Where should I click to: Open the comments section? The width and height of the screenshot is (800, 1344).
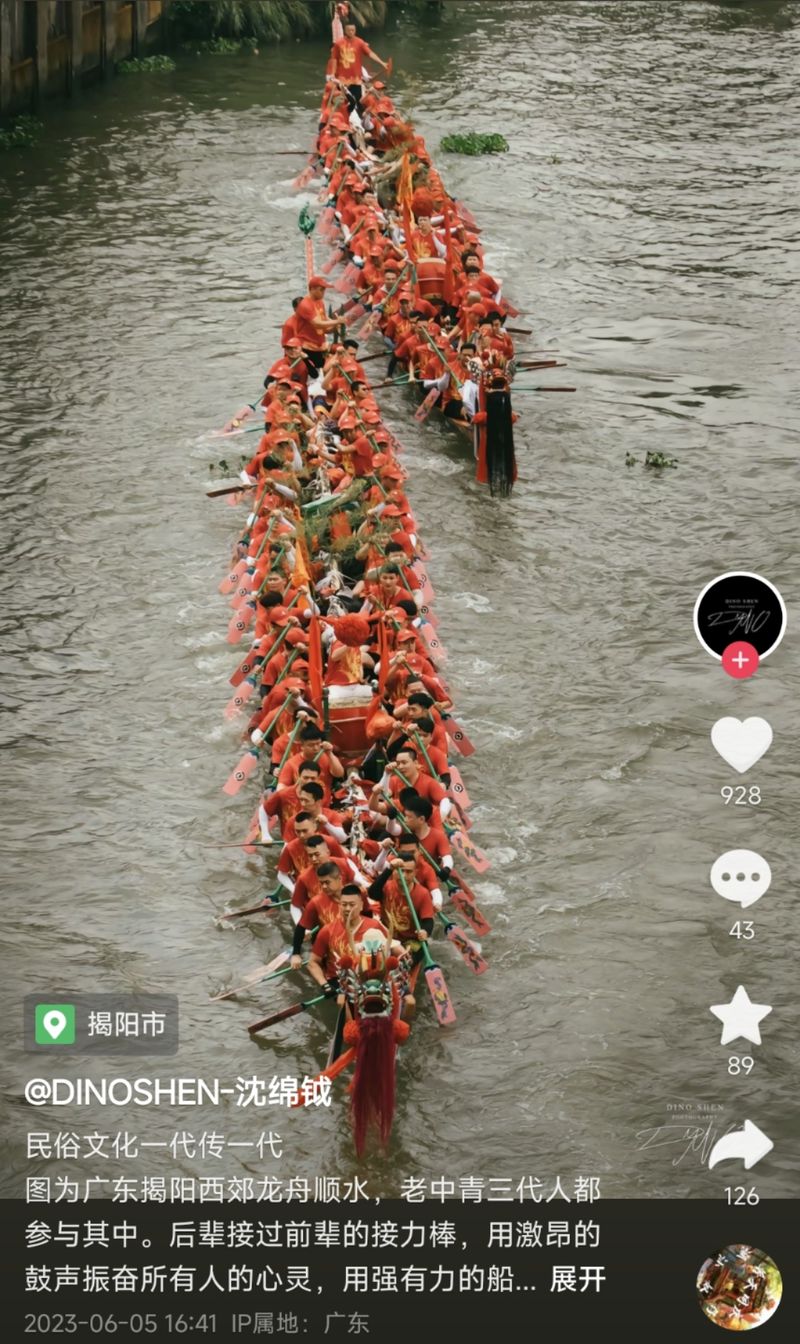click(x=741, y=879)
